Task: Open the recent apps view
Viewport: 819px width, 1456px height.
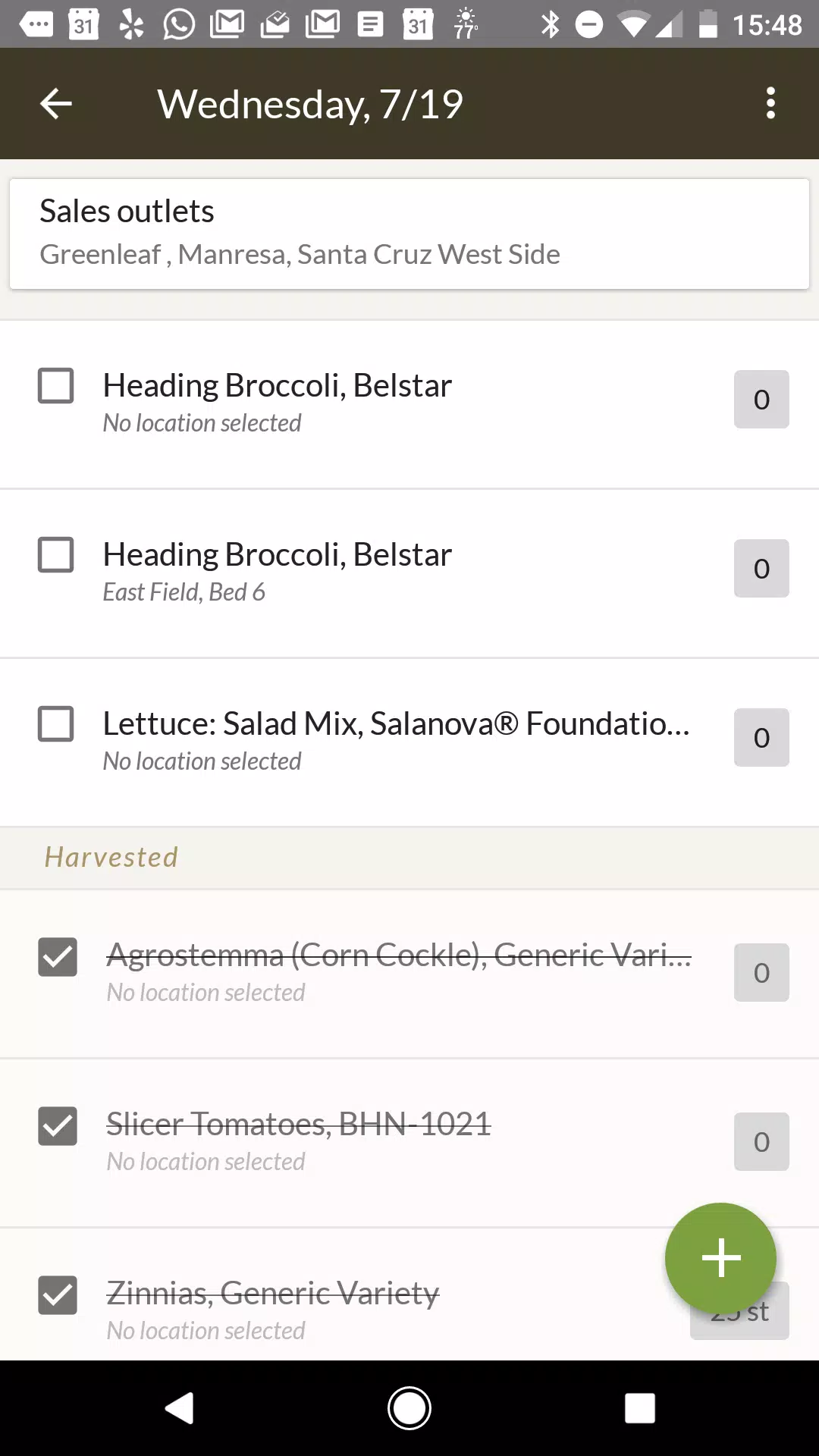Action: 639,1408
